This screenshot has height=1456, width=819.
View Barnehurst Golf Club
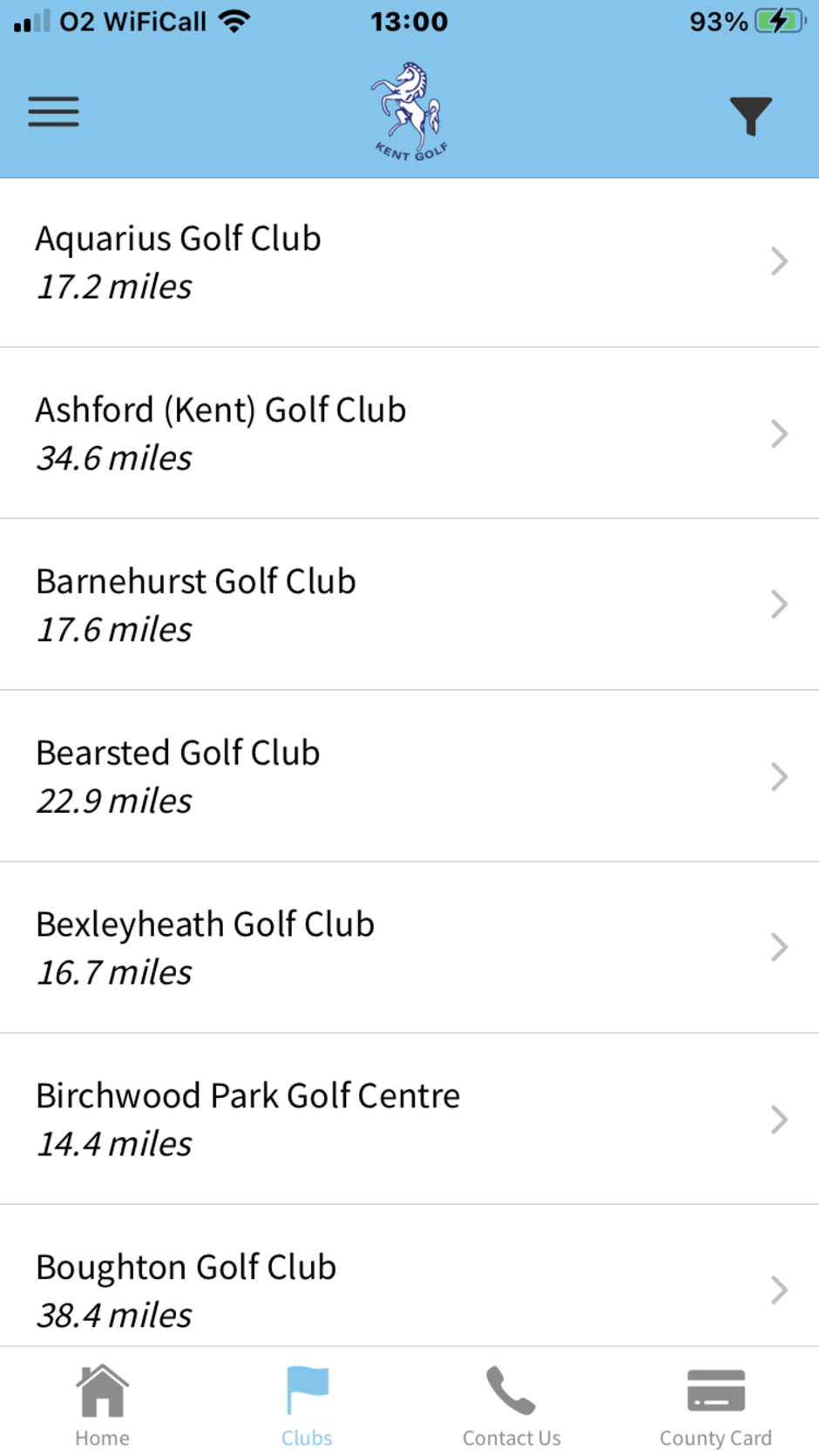click(409, 605)
